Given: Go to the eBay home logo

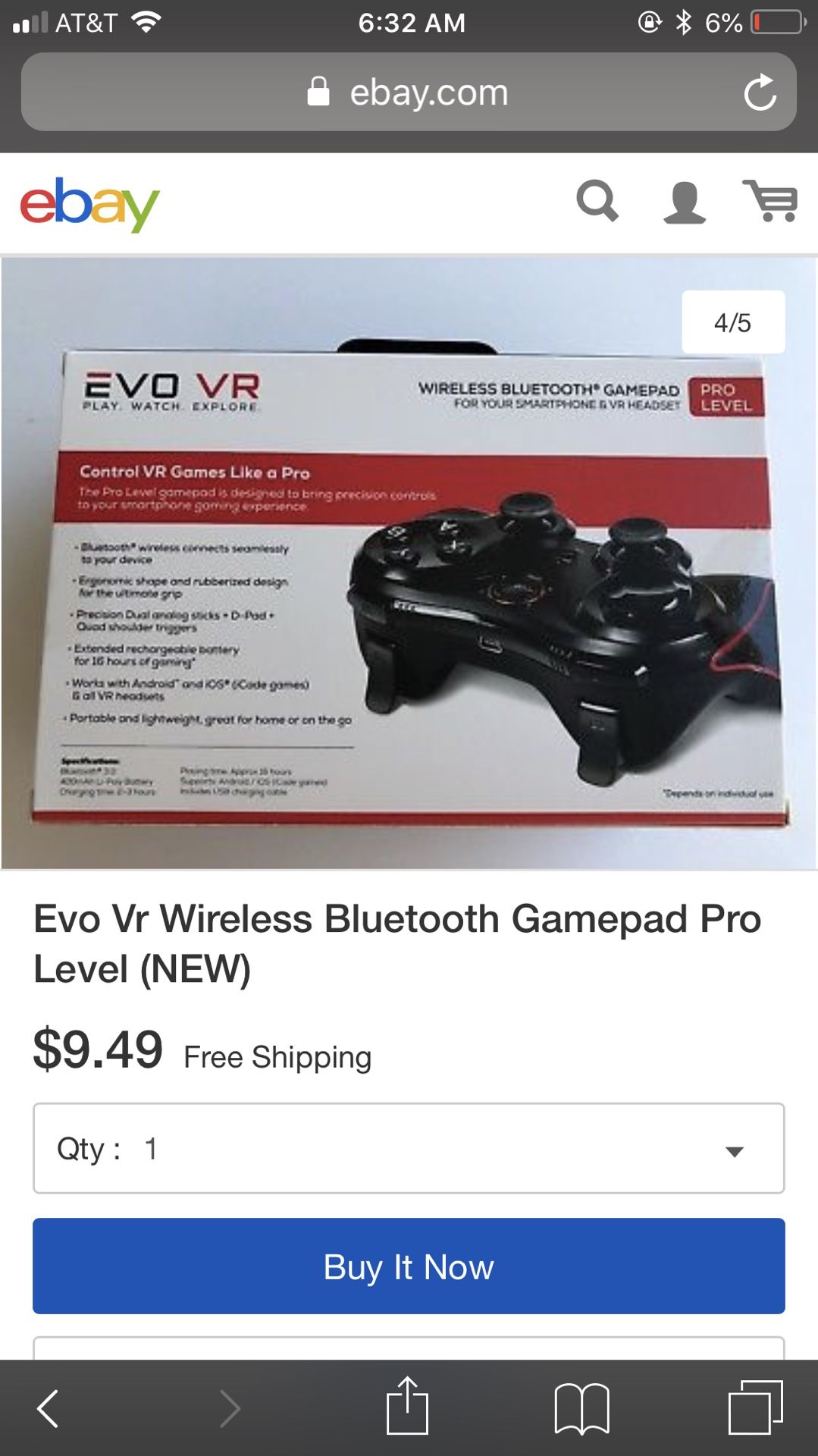Looking at the screenshot, I should [89, 203].
